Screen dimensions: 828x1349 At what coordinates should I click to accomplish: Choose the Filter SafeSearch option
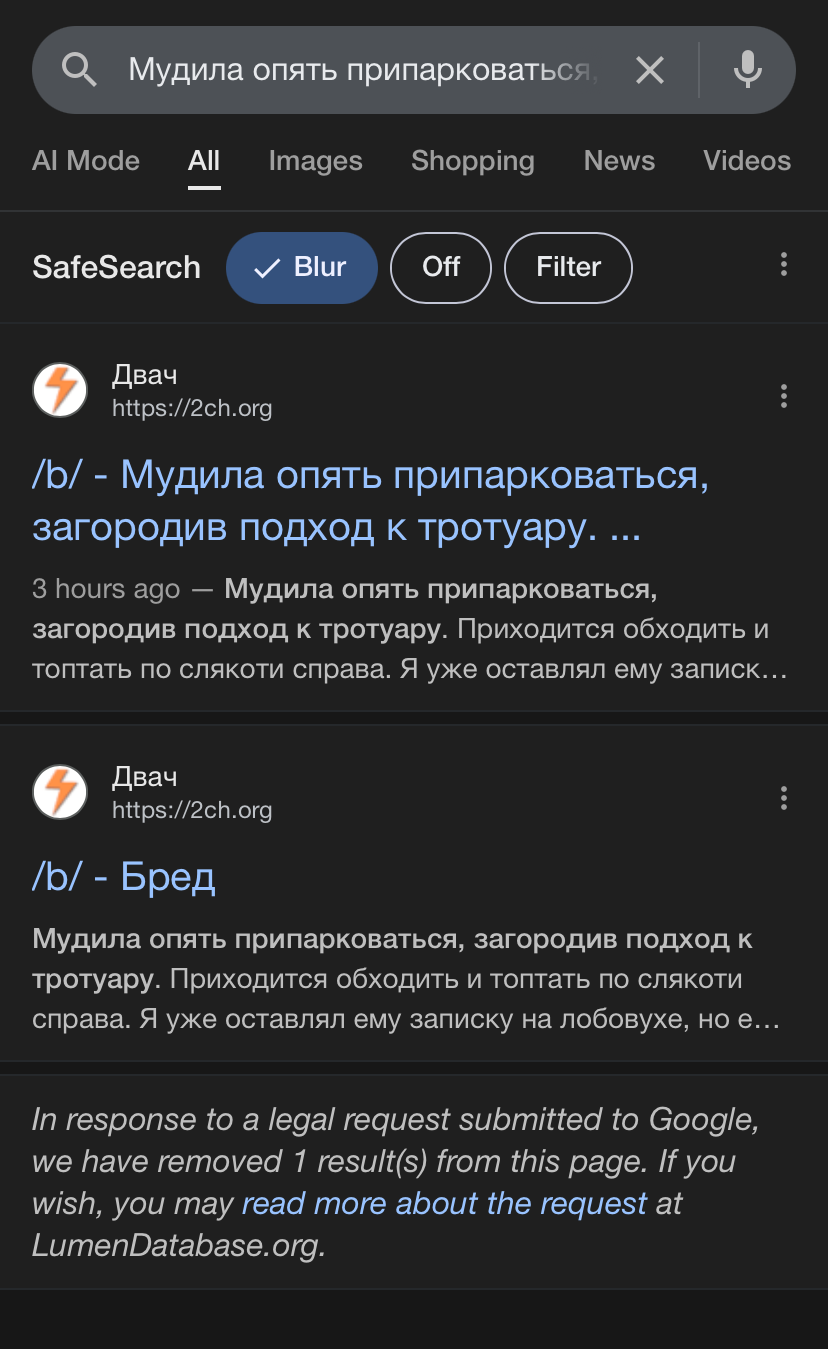pos(568,267)
